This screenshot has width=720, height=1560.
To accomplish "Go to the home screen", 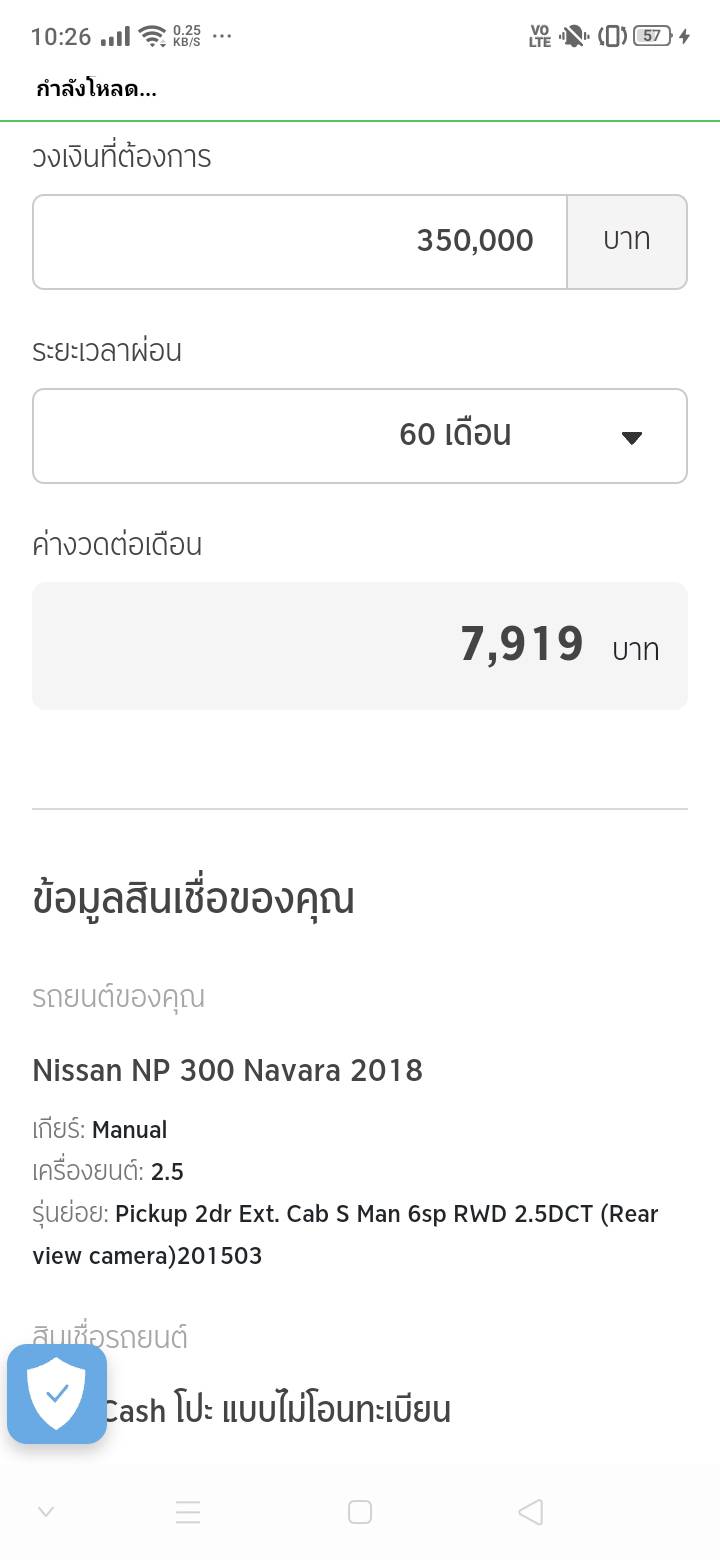I will 360,1512.
